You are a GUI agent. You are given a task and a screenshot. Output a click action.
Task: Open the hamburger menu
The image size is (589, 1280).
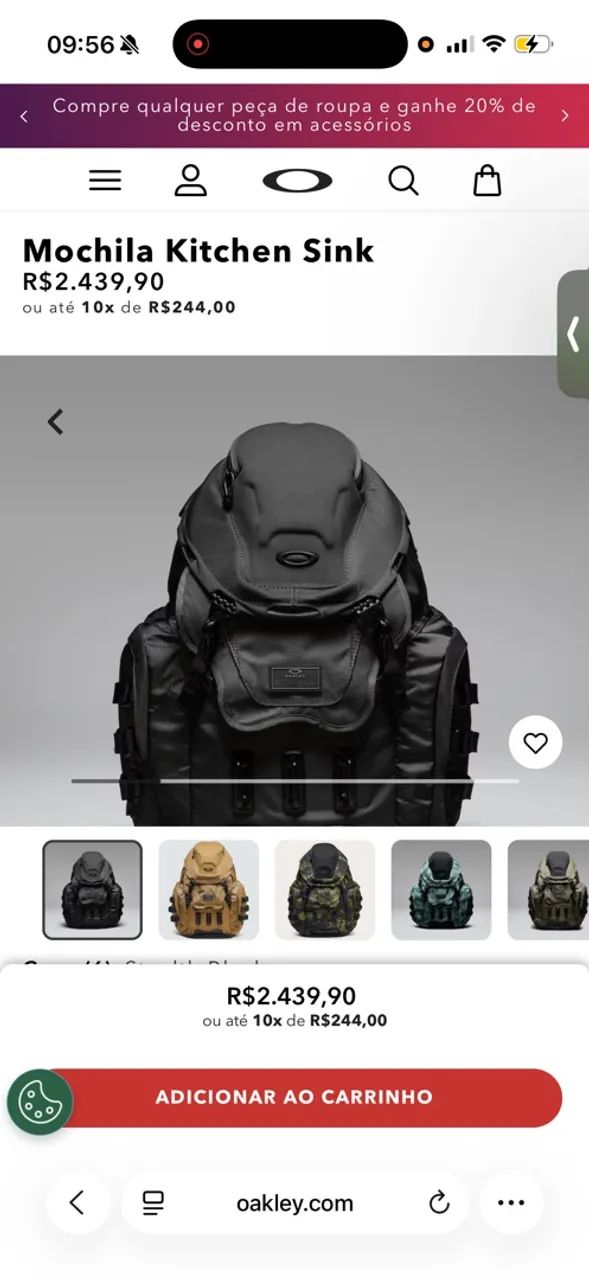(x=105, y=180)
